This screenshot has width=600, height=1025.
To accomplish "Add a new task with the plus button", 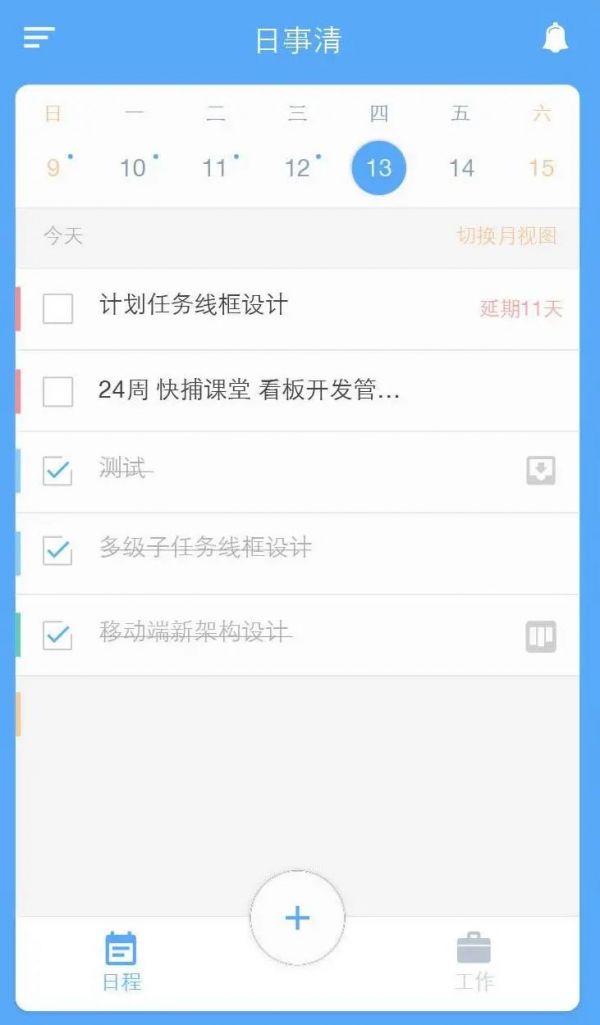I will coord(297,918).
